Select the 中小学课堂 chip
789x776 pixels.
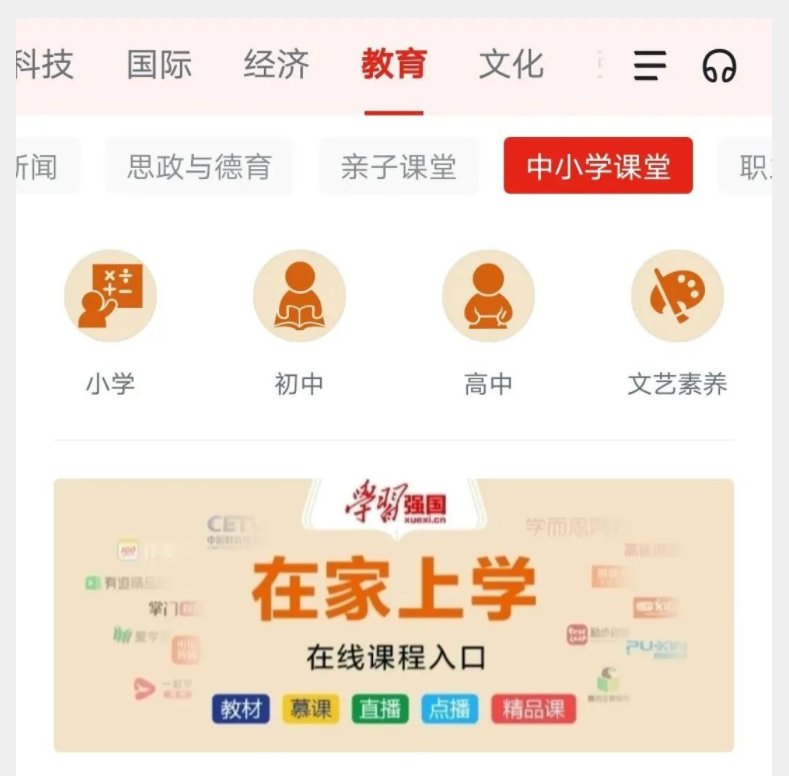[598, 167]
